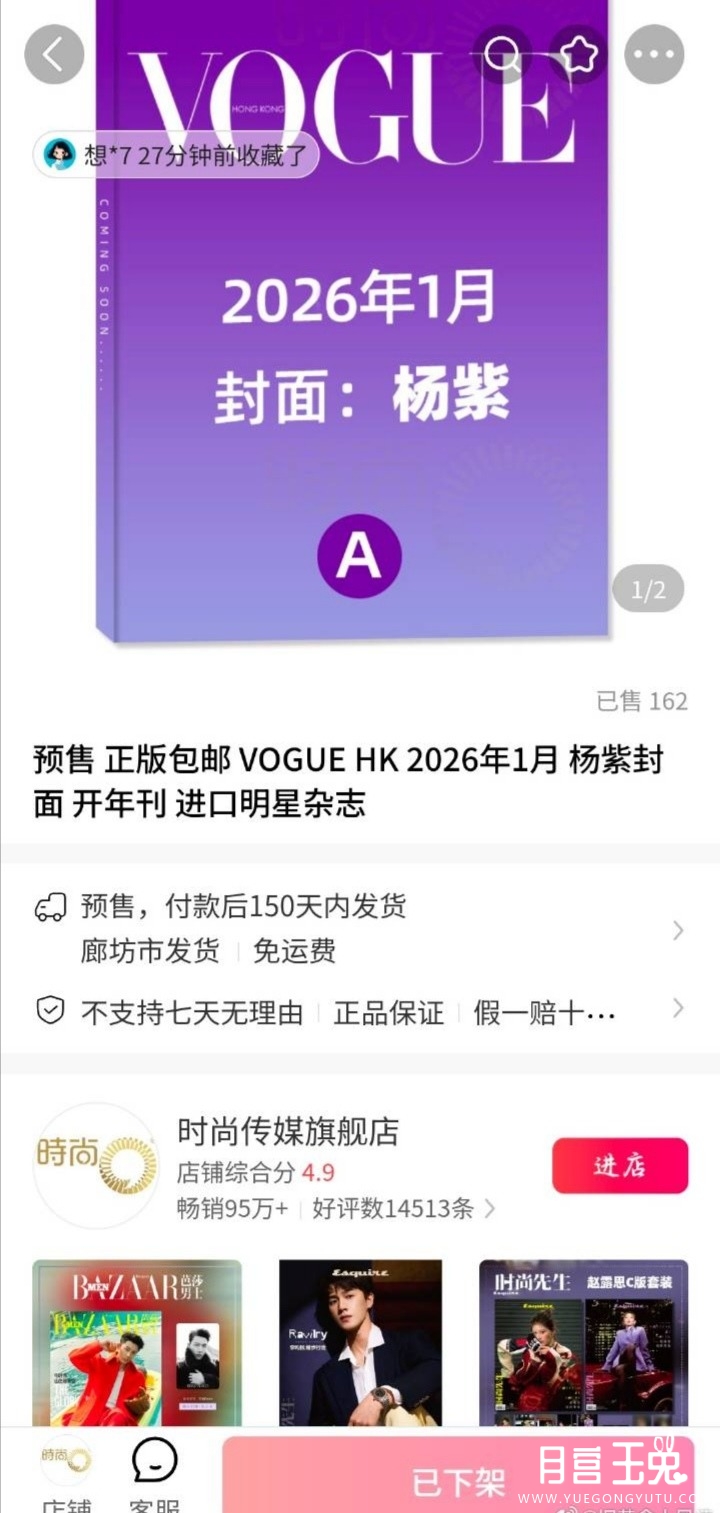Go back from the product page
This screenshot has width=720, height=1513.
[54, 55]
